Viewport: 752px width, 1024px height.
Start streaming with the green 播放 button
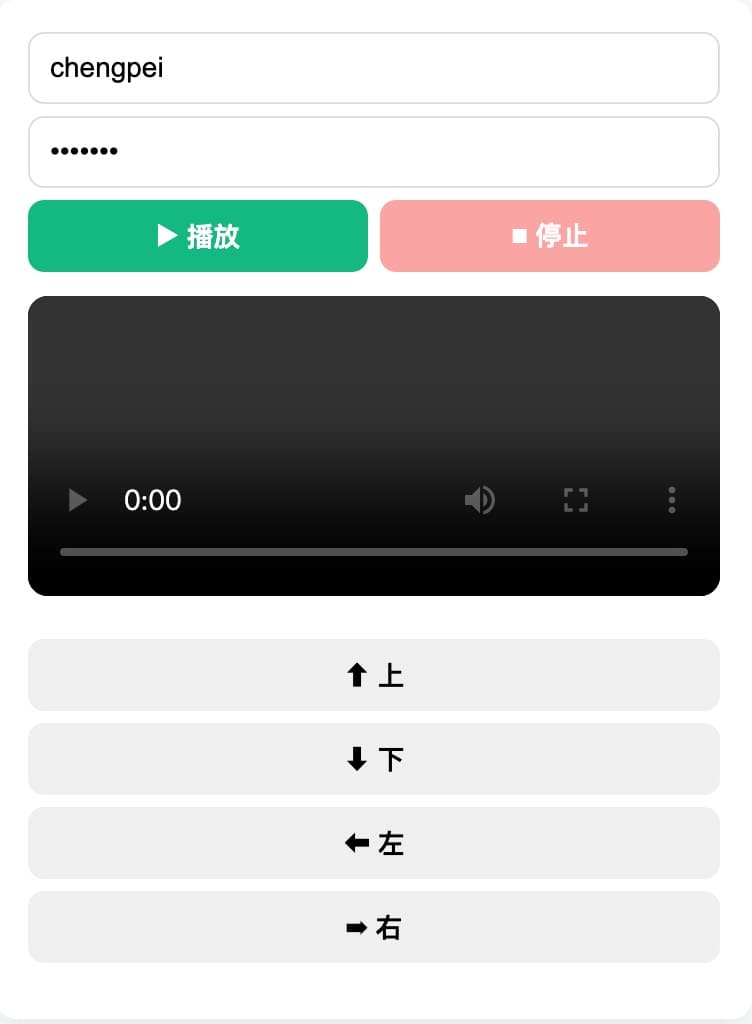(198, 236)
